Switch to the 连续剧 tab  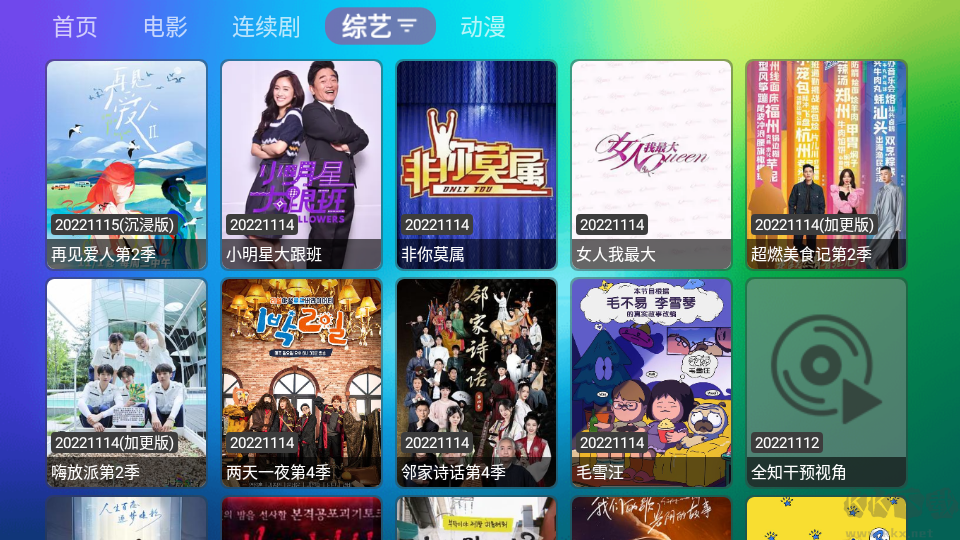click(266, 27)
